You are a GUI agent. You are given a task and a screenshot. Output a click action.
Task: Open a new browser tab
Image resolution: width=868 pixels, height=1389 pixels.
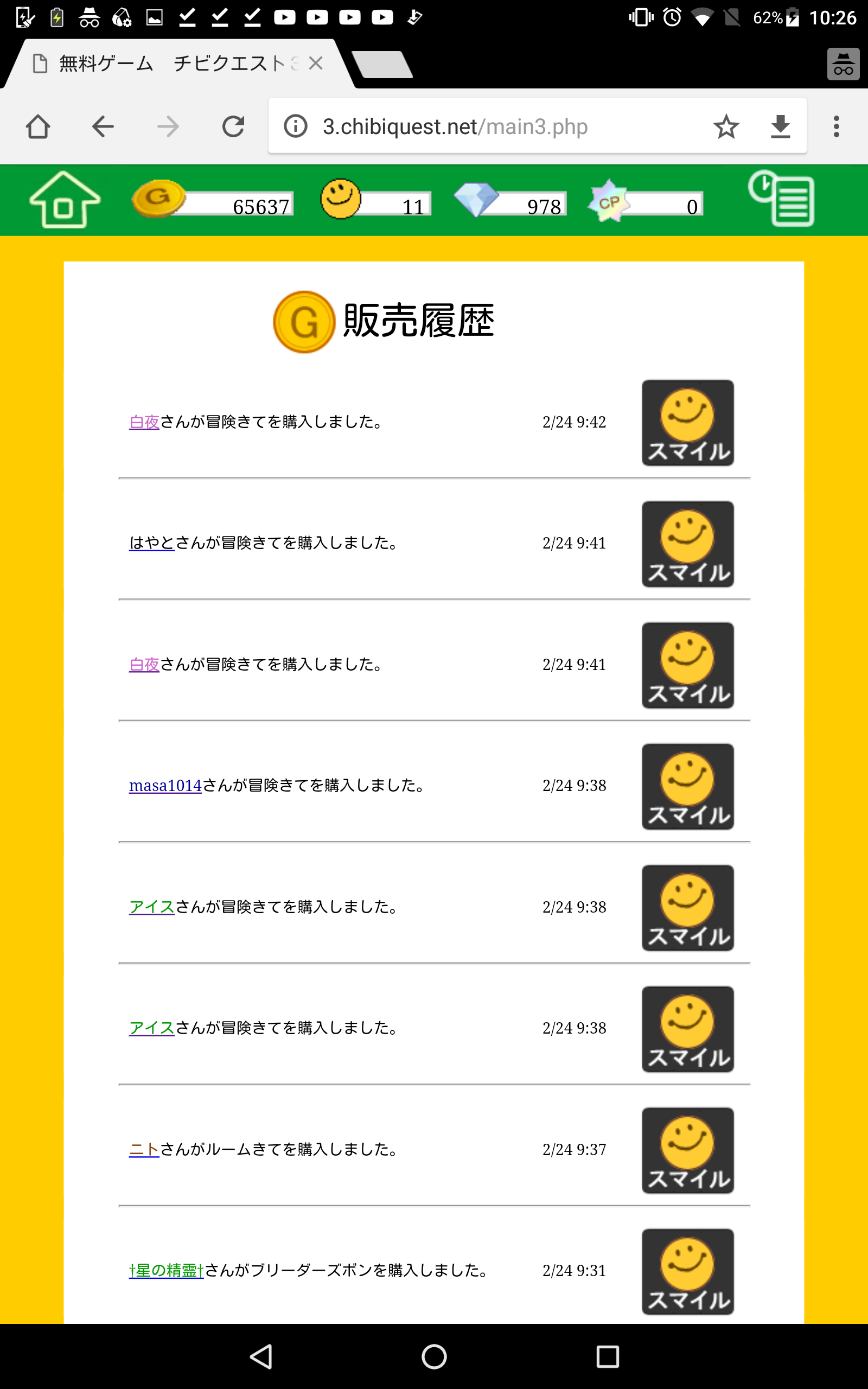[x=382, y=64]
